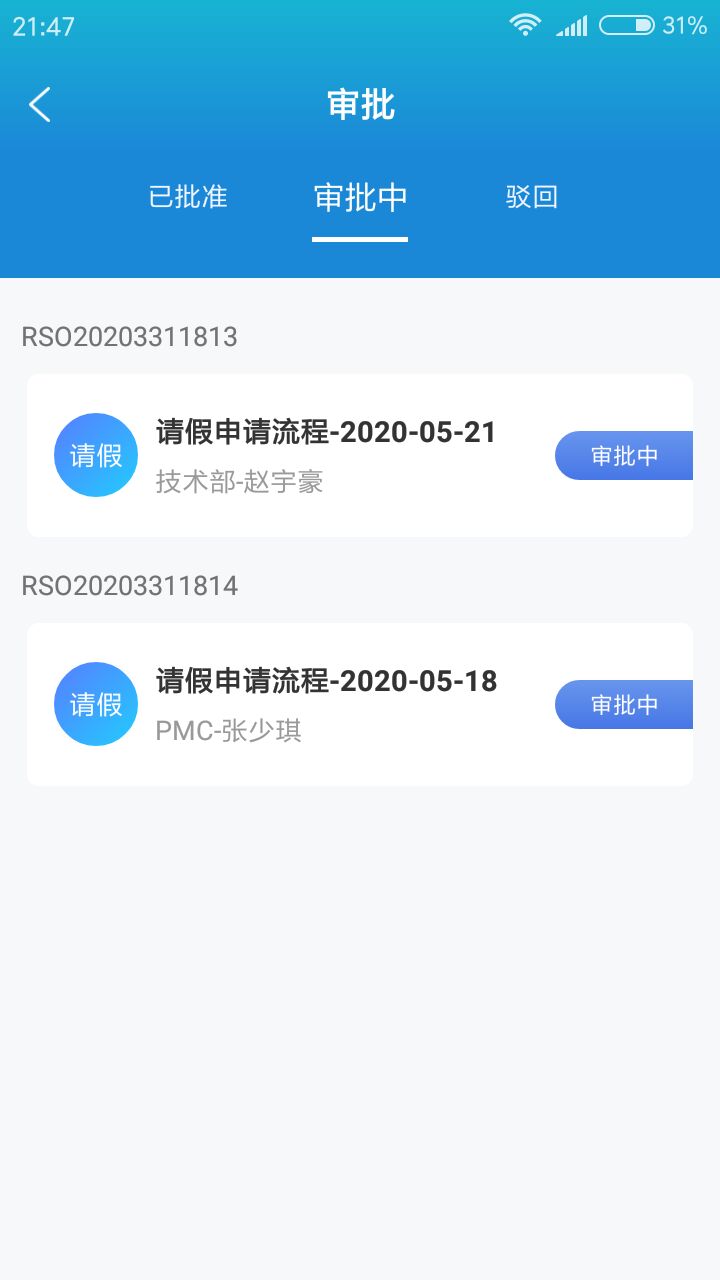Switch to the 已批准 tab
Image resolution: width=720 pixels, height=1280 pixels.
[x=188, y=197]
